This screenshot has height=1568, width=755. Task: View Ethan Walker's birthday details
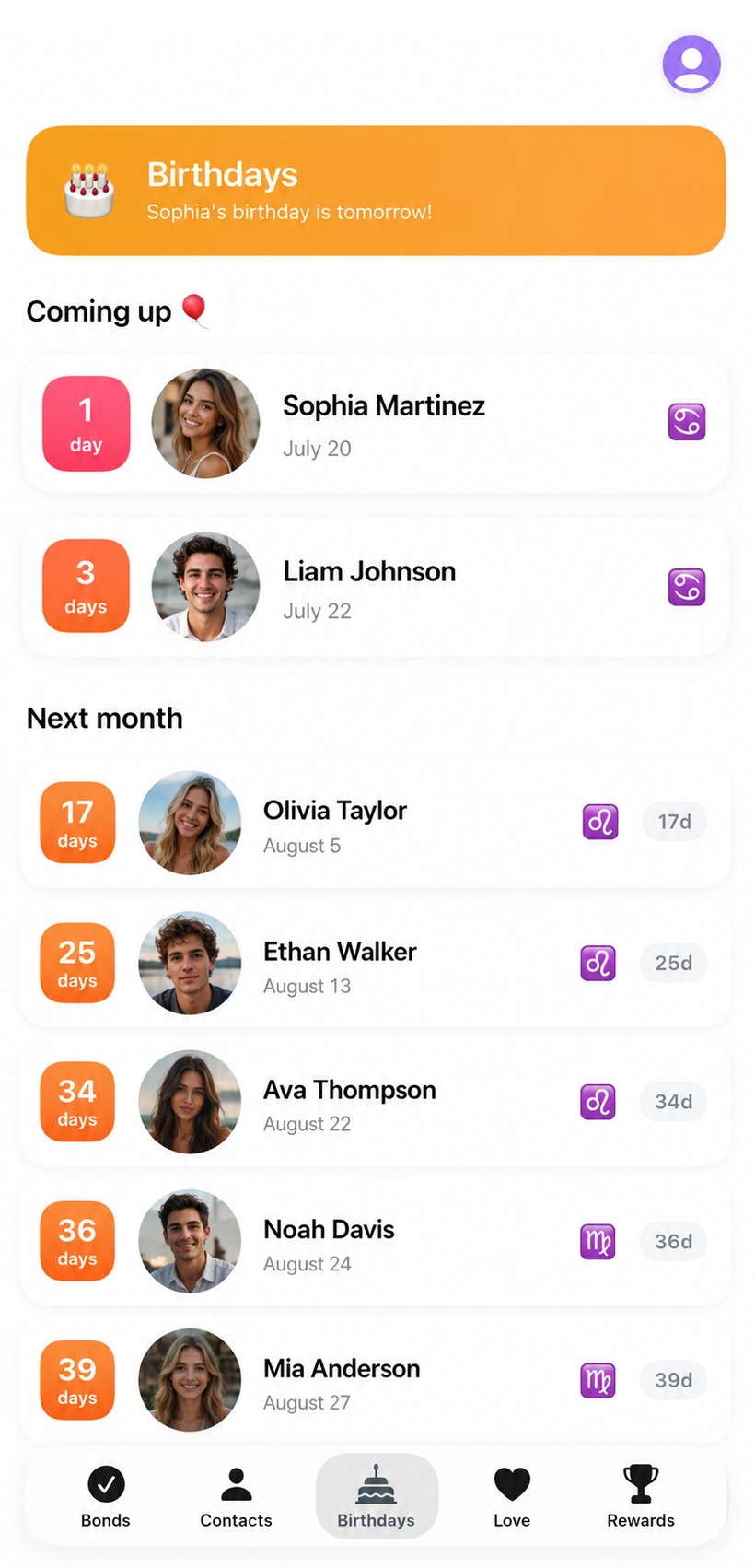click(376, 963)
